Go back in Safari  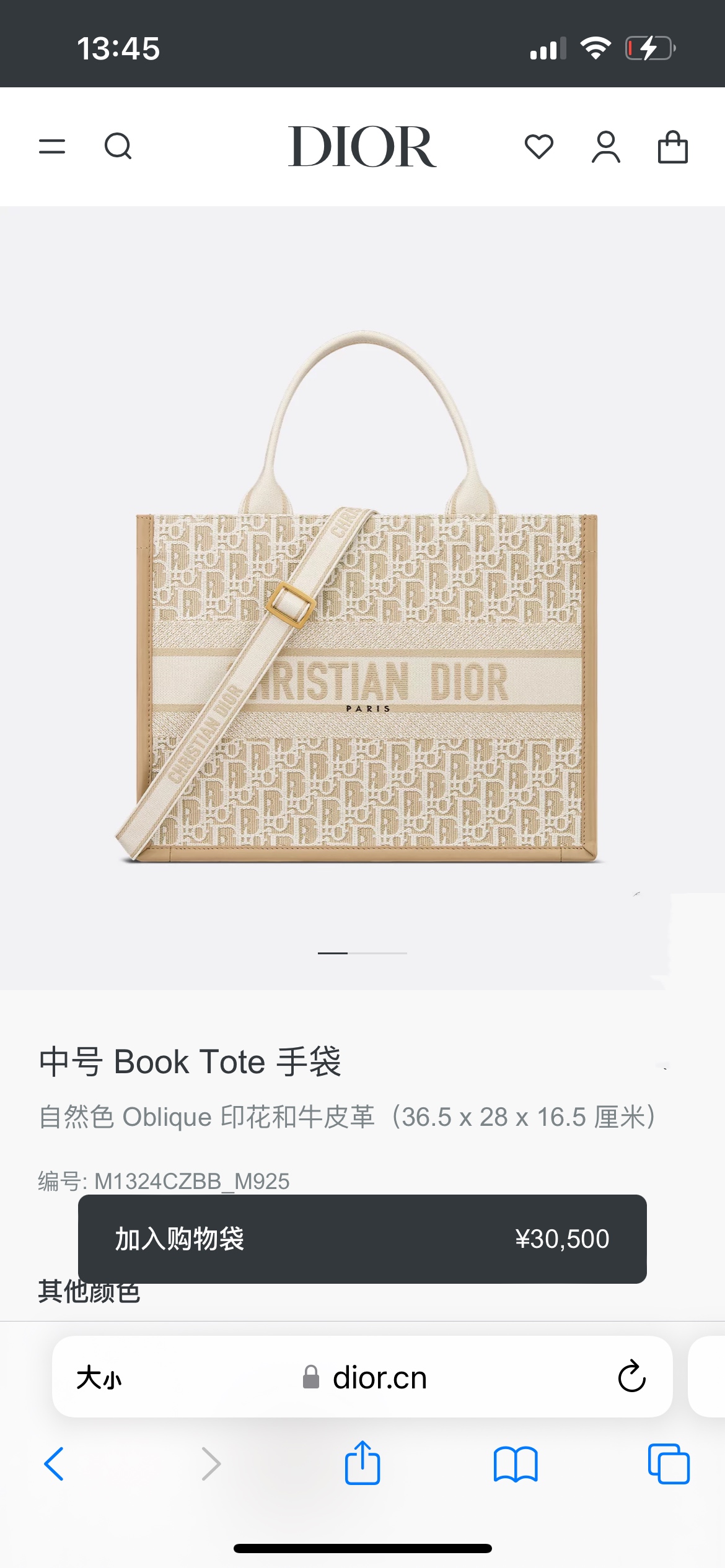tap(54, 1464)
